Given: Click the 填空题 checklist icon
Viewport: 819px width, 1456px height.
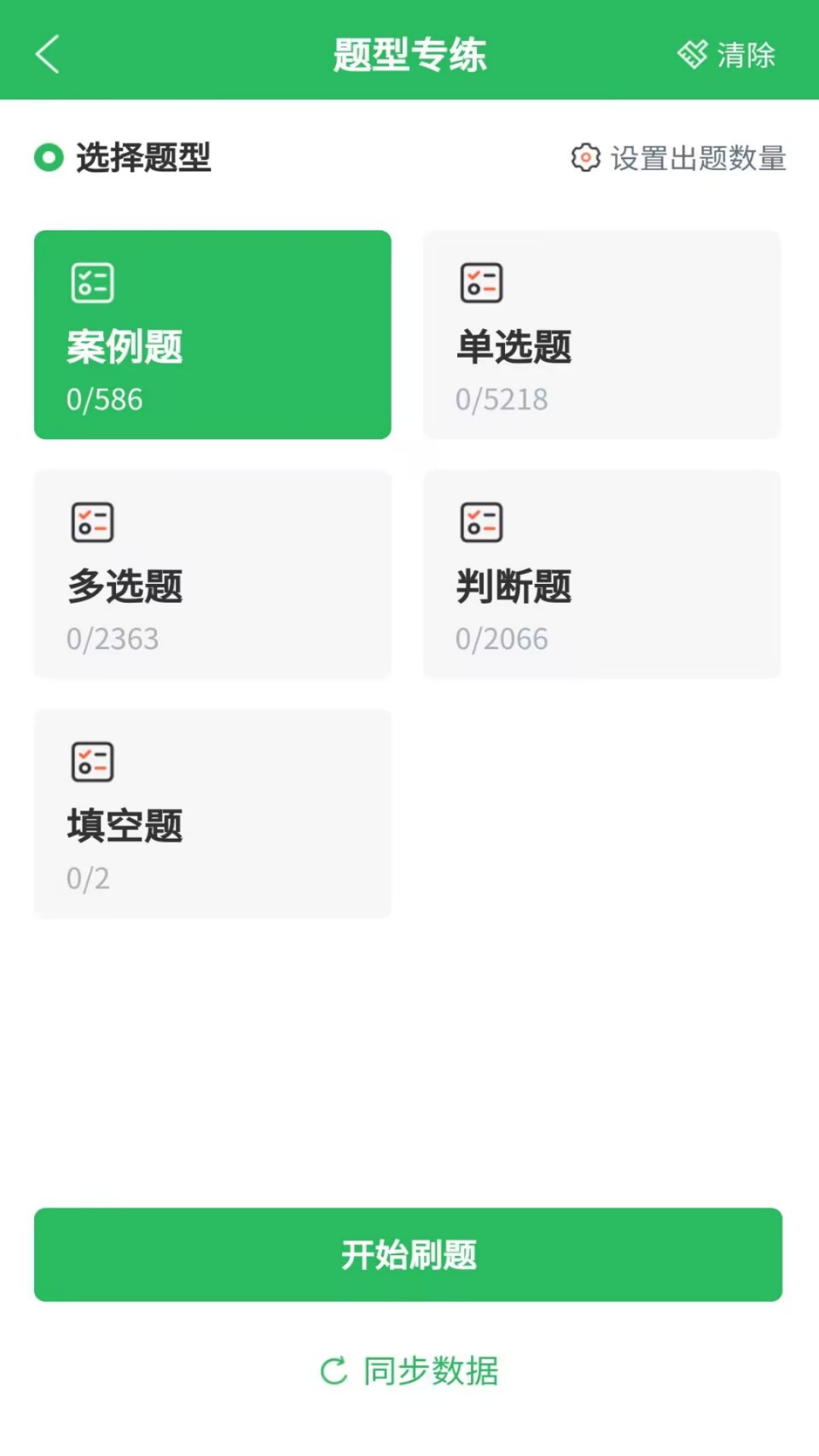Looking at the screenshot, I should coord(91,761).
